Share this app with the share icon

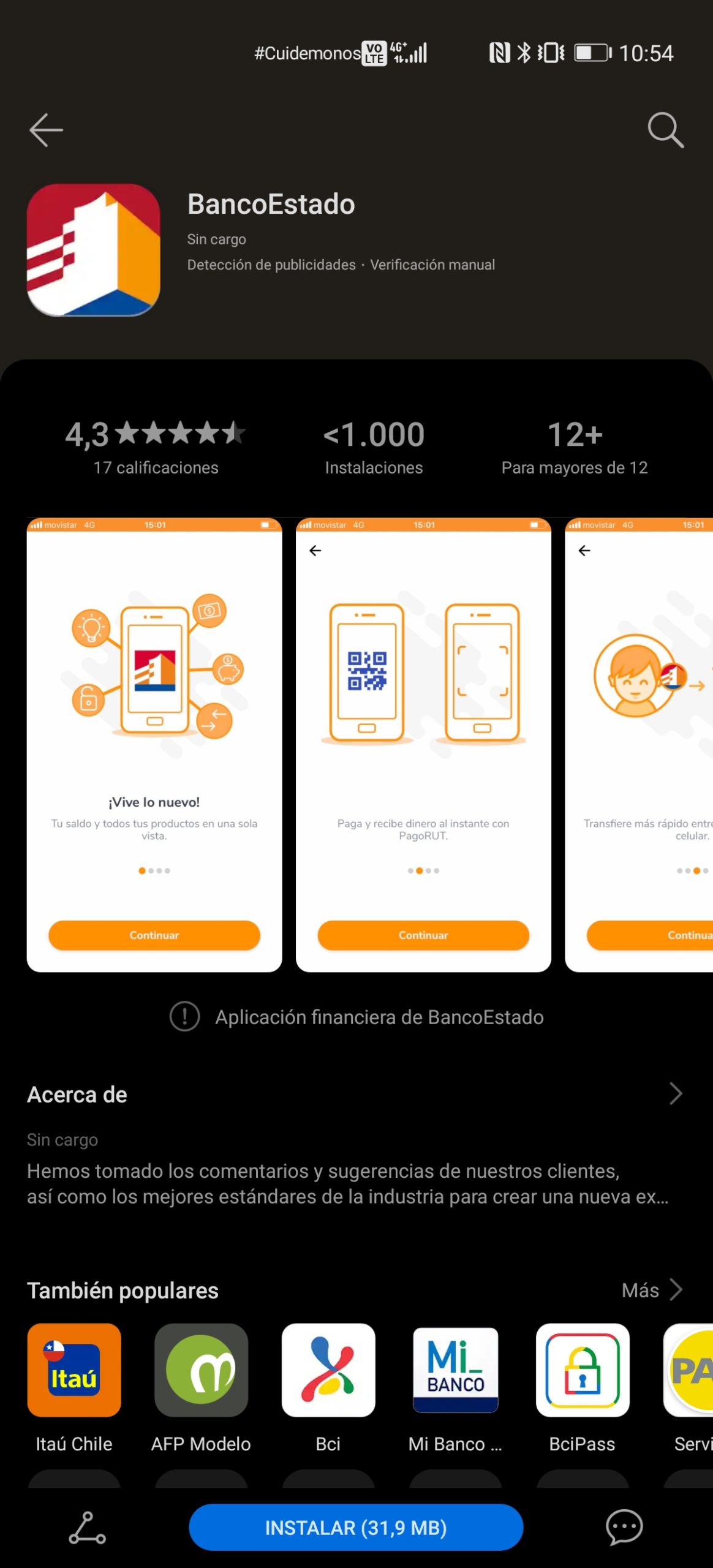[x=87, y=1528]
